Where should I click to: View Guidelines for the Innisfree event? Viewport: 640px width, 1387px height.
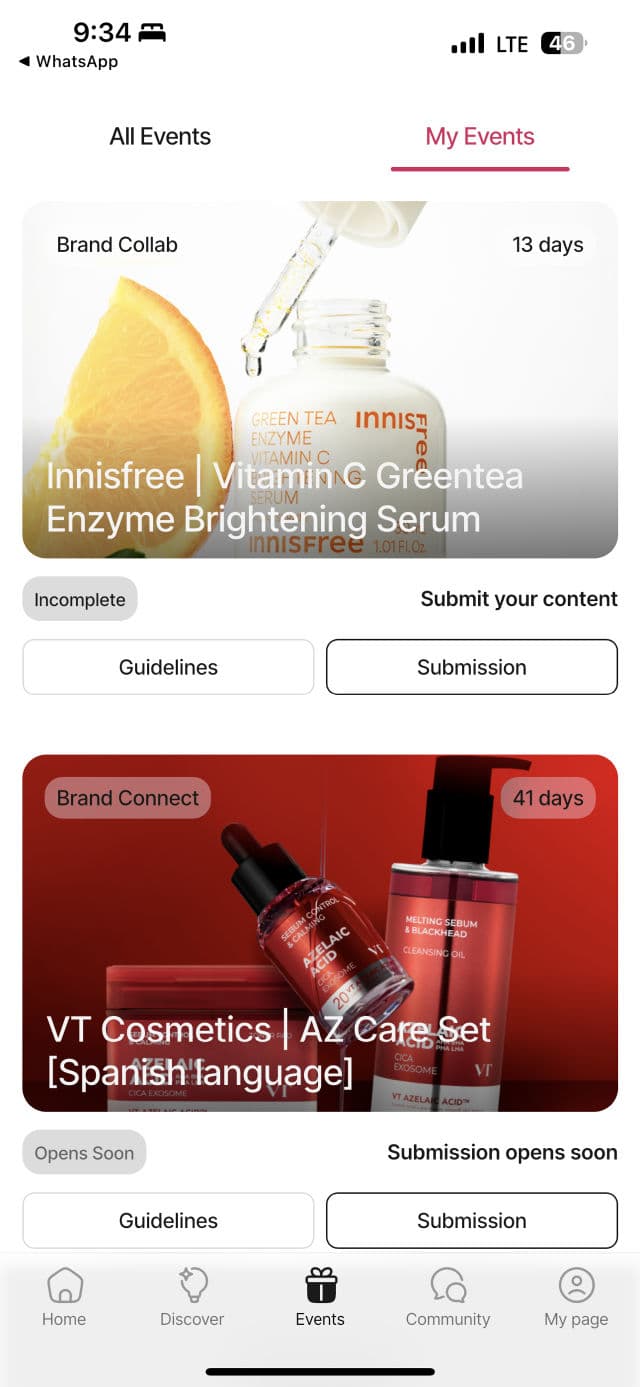pos(168,667)
